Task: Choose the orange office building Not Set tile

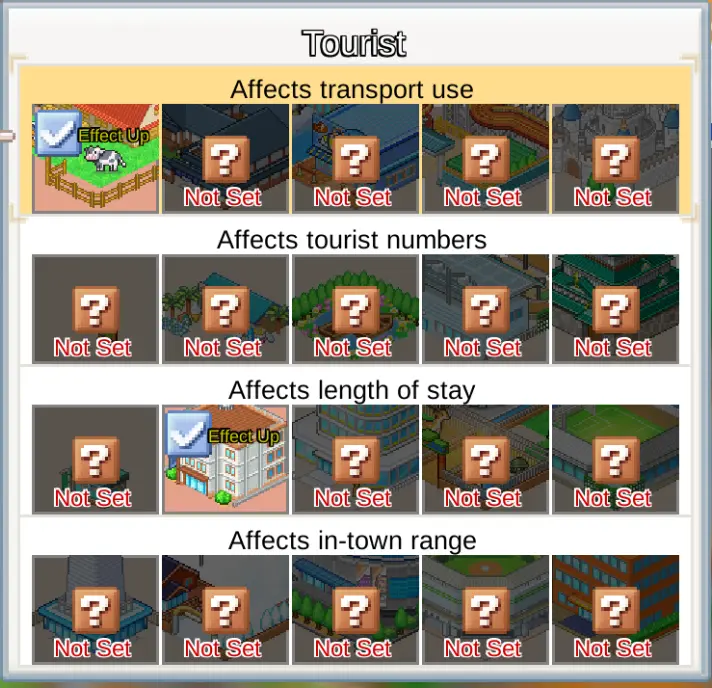Action: coord(615,608)
